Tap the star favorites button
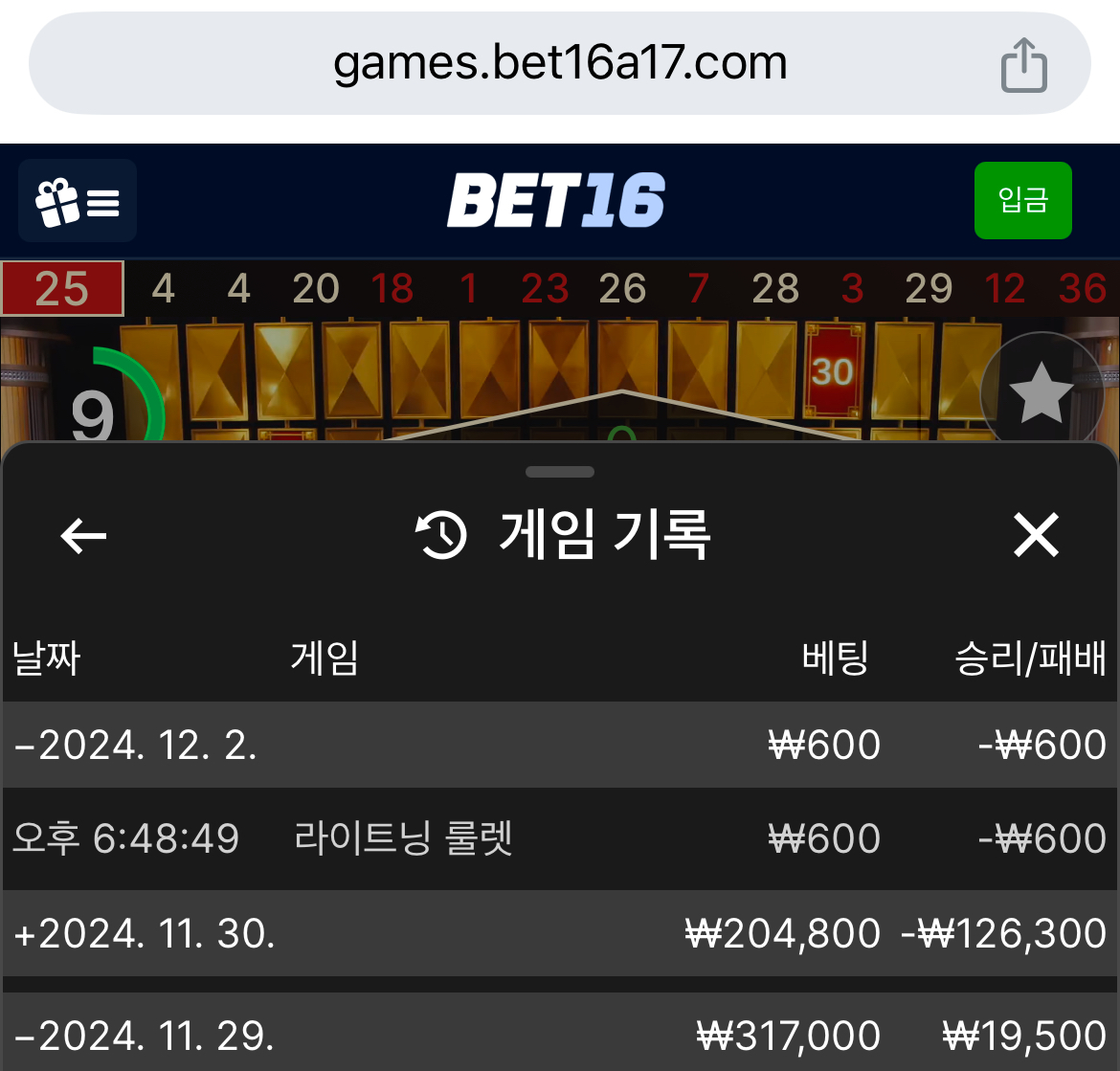 (x=1041, y=394)
